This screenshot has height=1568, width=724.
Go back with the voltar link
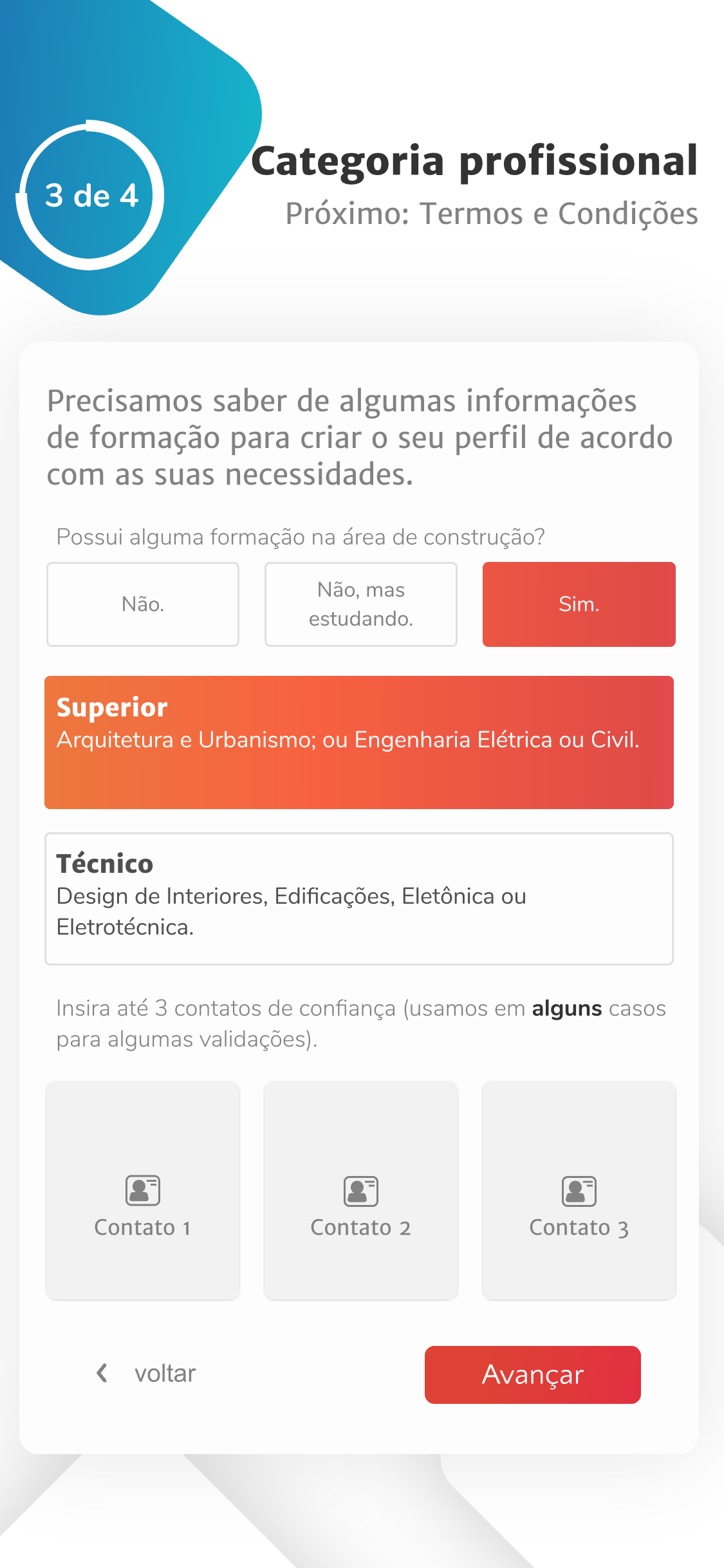146,1374
